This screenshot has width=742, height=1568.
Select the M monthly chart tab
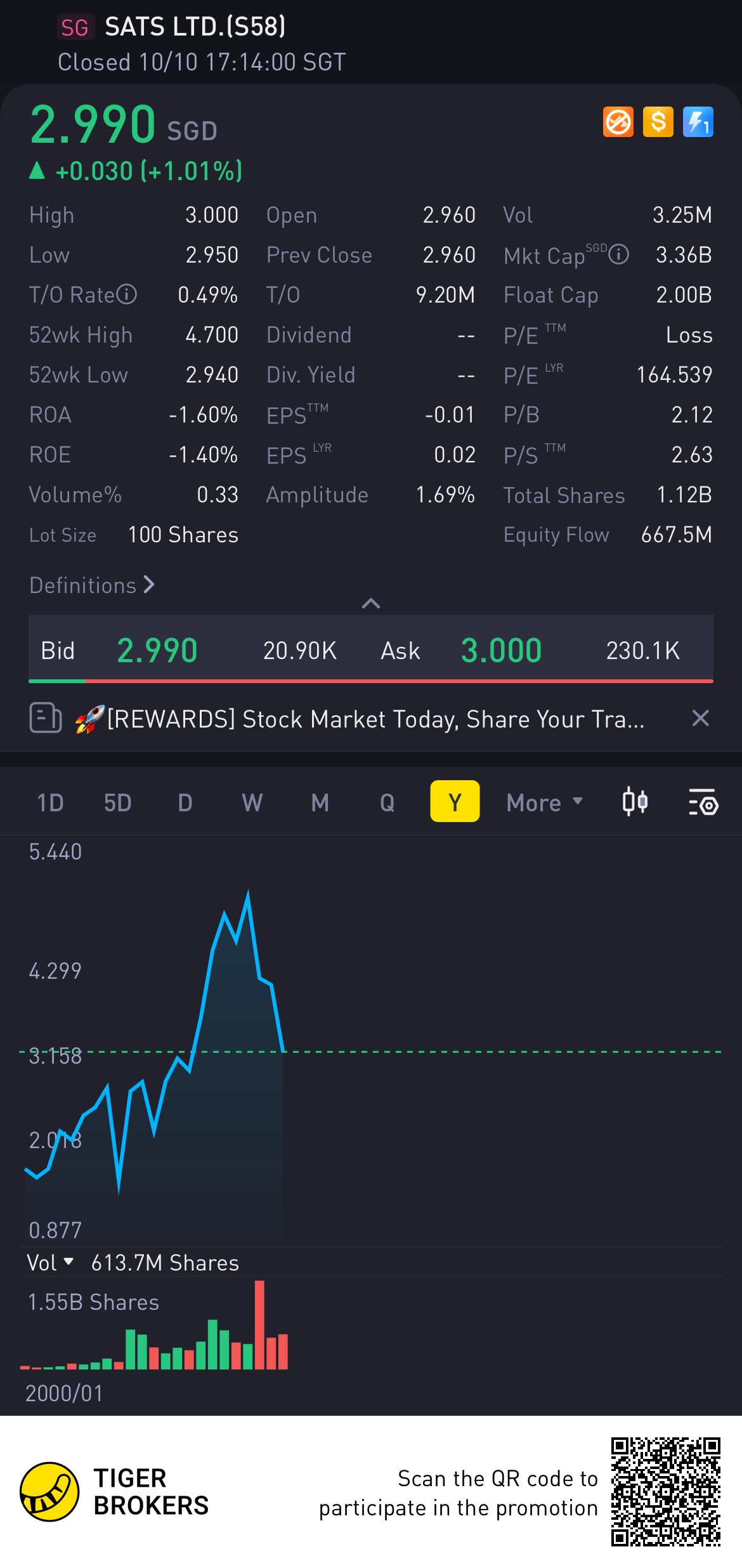coord(320,802)
